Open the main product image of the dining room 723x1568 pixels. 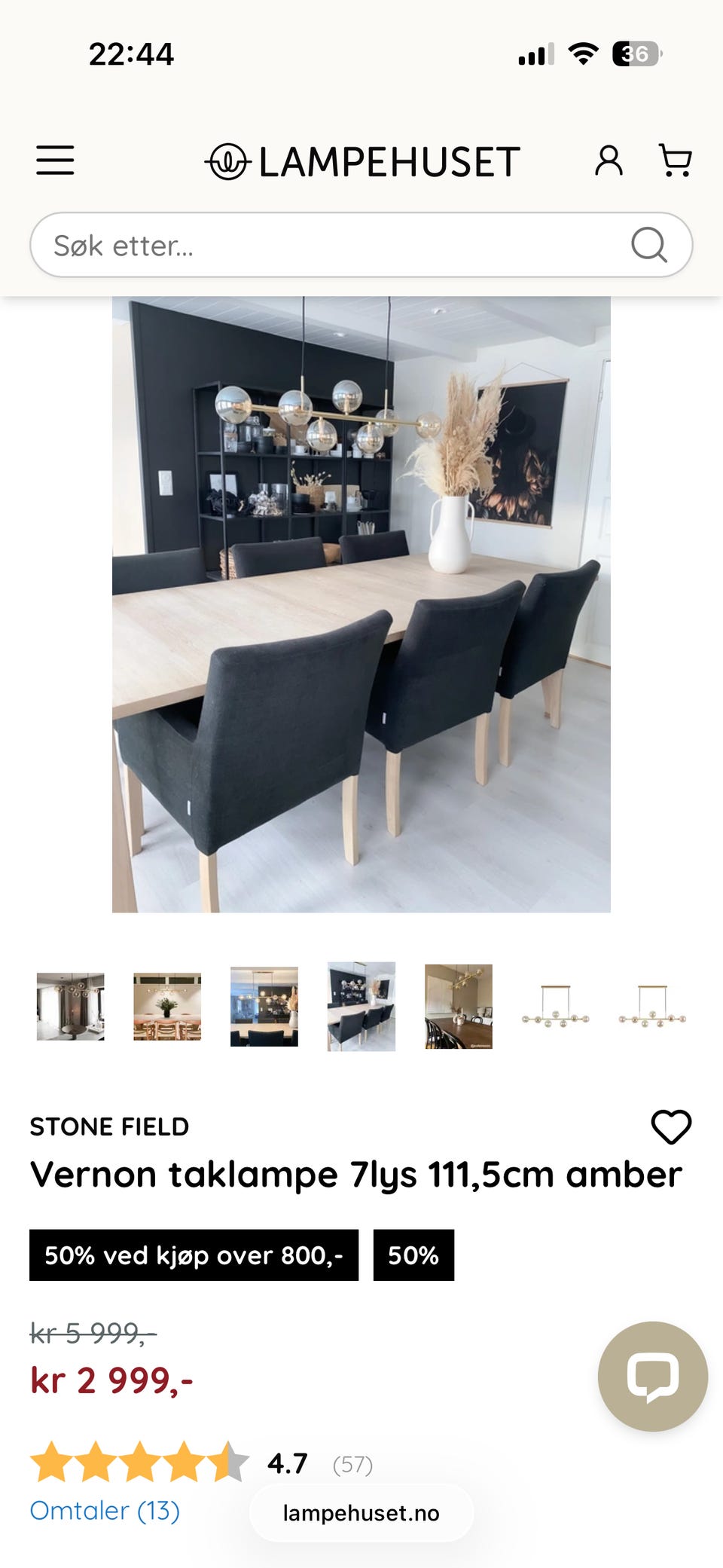pos(361,603)
